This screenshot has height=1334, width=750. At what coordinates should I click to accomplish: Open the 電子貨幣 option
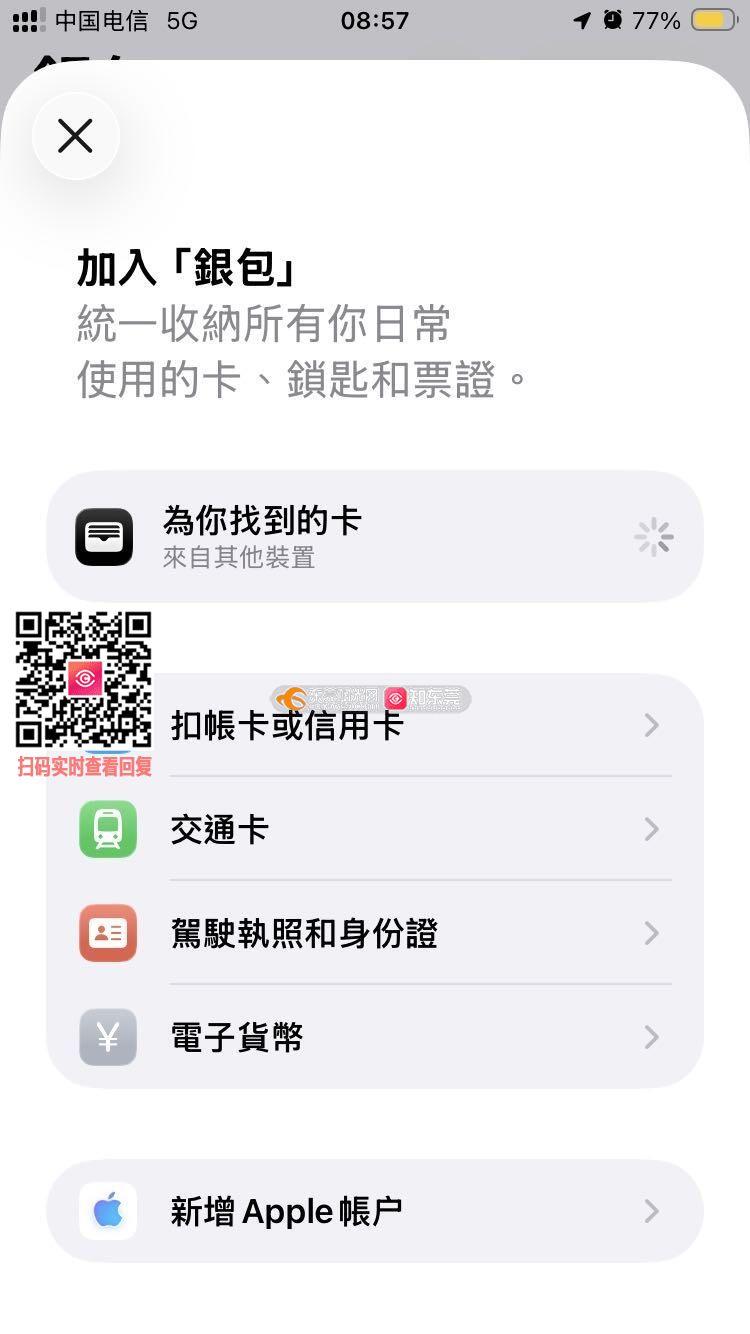point(374,1038)
